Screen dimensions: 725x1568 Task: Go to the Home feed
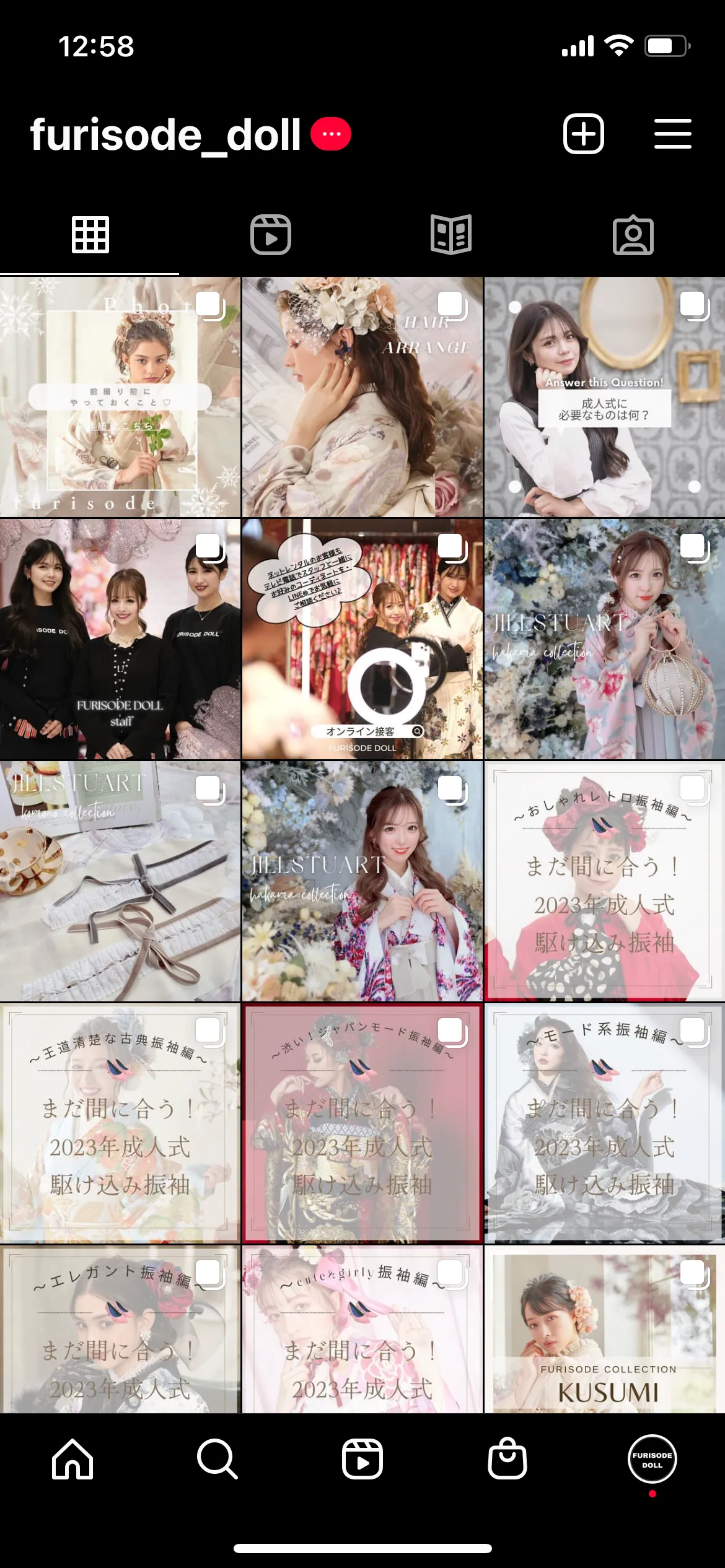pyautogui.click(x=72, y=1458)
